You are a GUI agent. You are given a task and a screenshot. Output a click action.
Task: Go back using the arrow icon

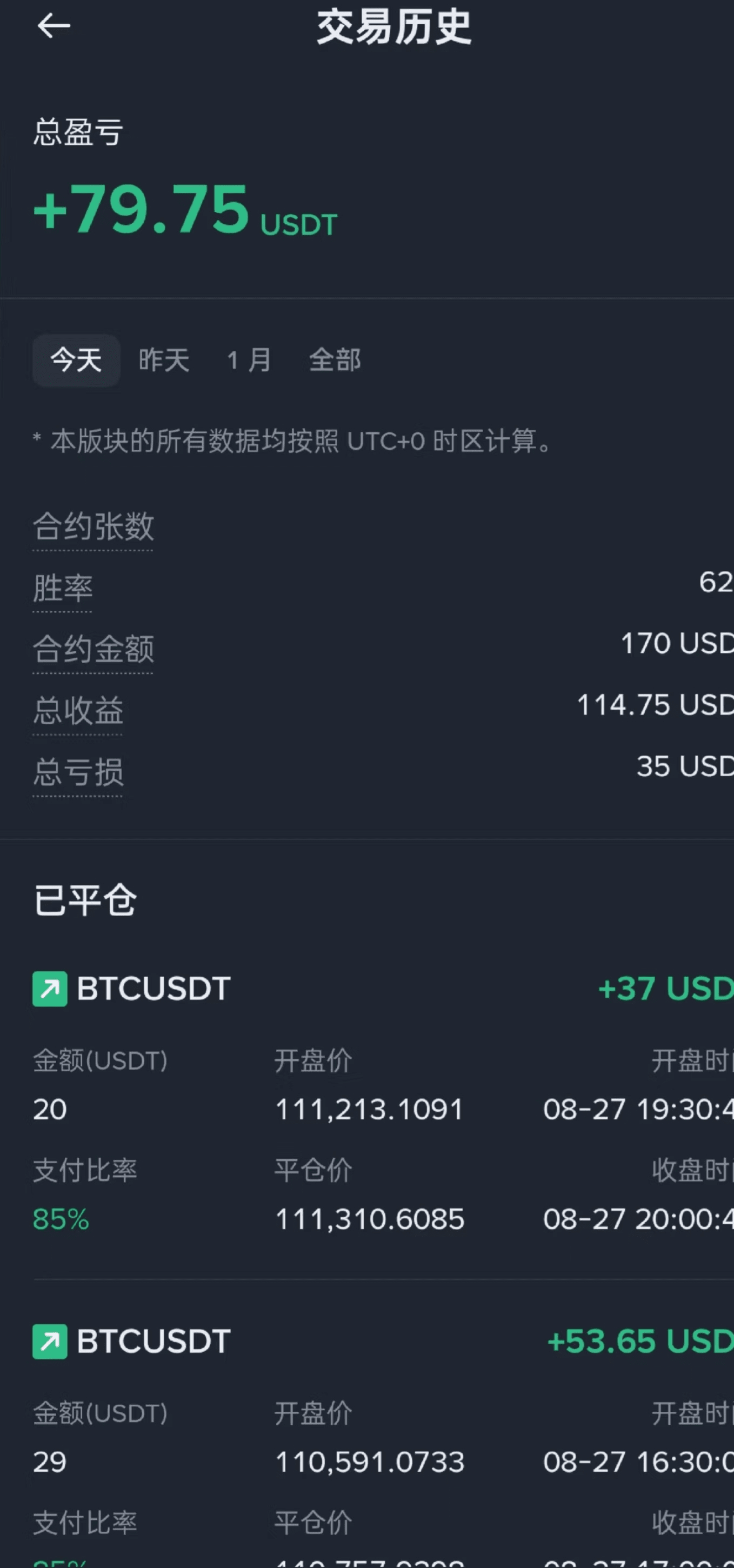tap(54, 26)
